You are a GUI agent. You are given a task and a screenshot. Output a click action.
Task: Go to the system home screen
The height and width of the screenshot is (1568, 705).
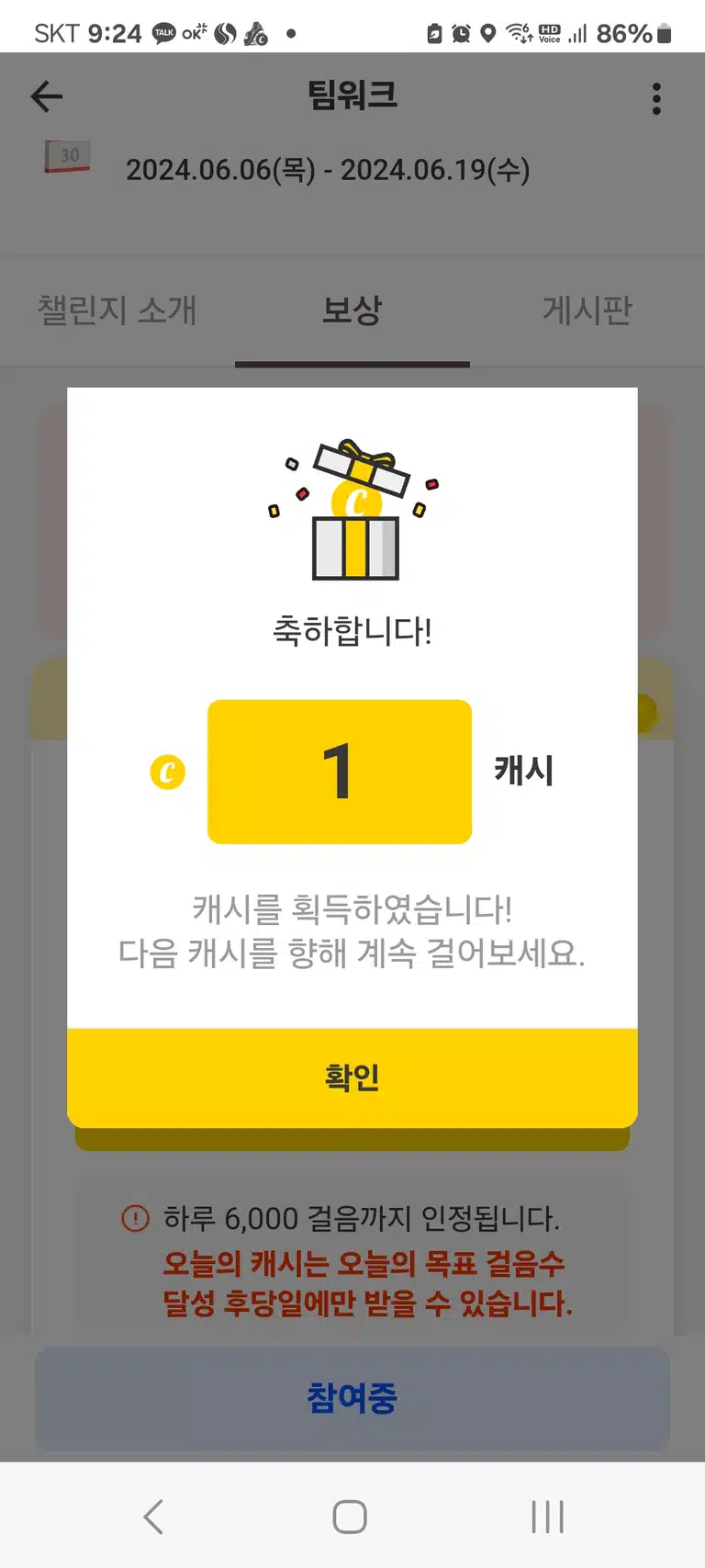[350, 1517]
